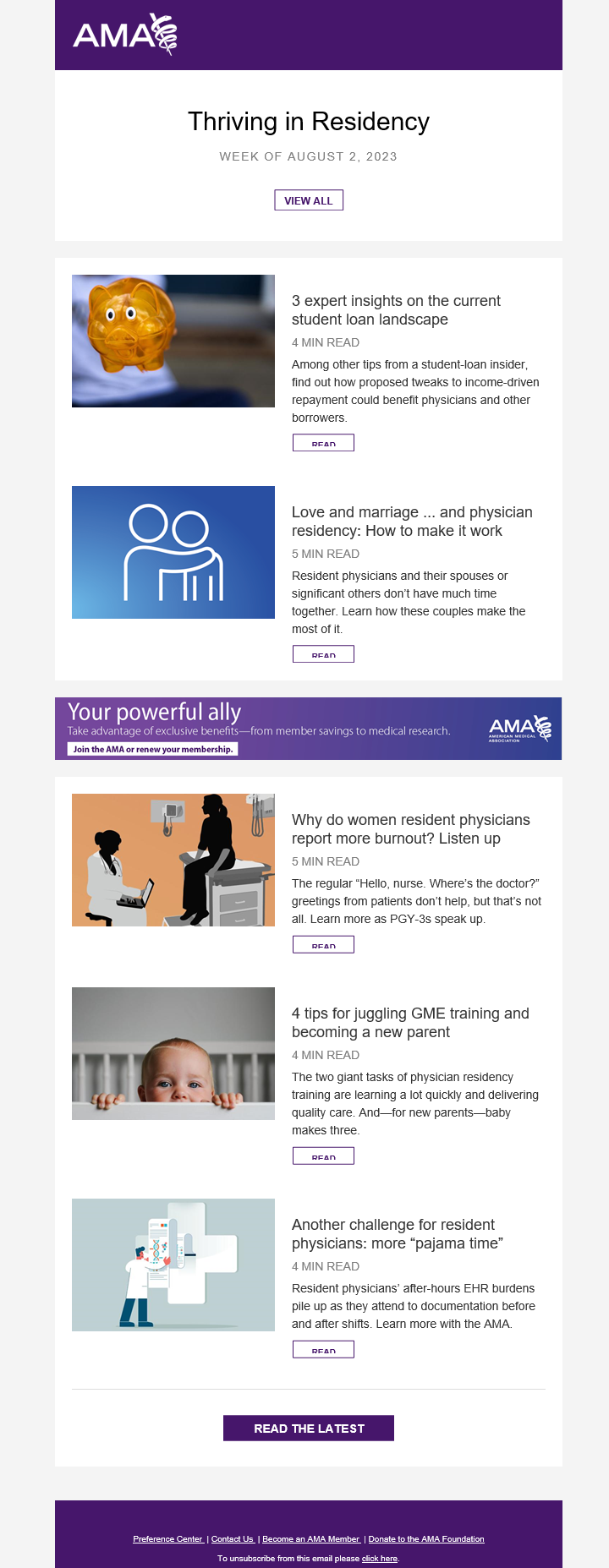
Task: Select Join the AMA or renew membership
Action: pos(153,749)
